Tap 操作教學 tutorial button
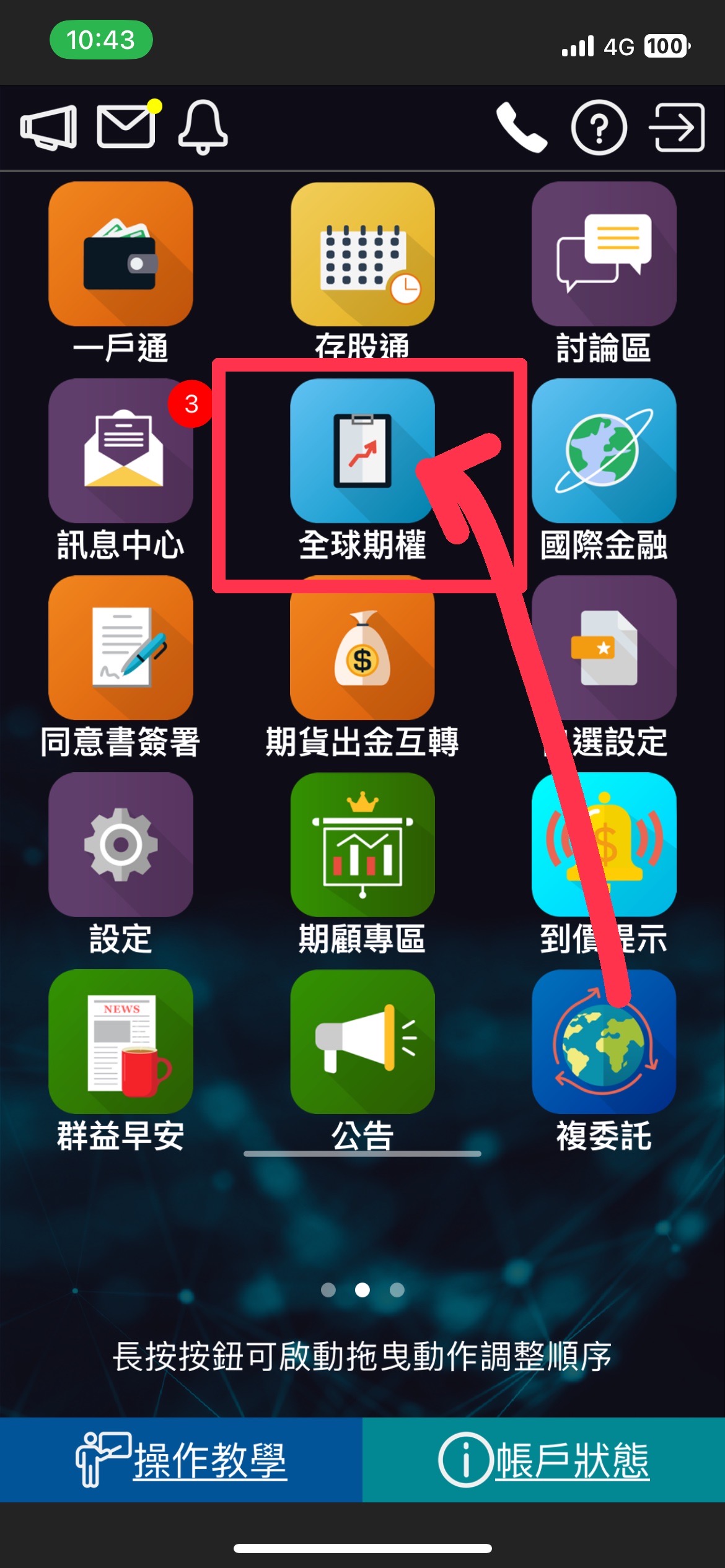Screen dimensions: 725x1568 pos(181,1460)
